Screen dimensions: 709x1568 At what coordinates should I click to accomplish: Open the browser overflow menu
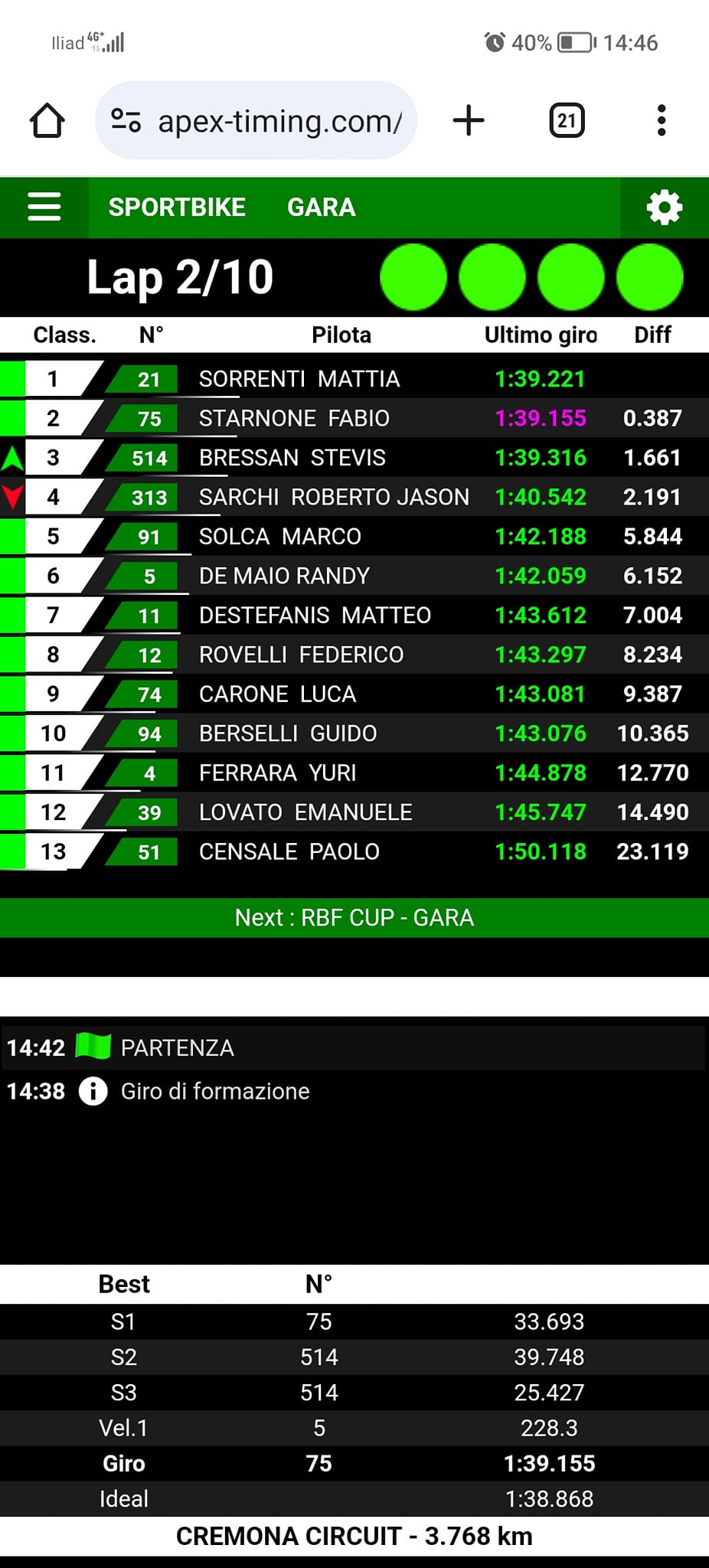click(662, 121)
